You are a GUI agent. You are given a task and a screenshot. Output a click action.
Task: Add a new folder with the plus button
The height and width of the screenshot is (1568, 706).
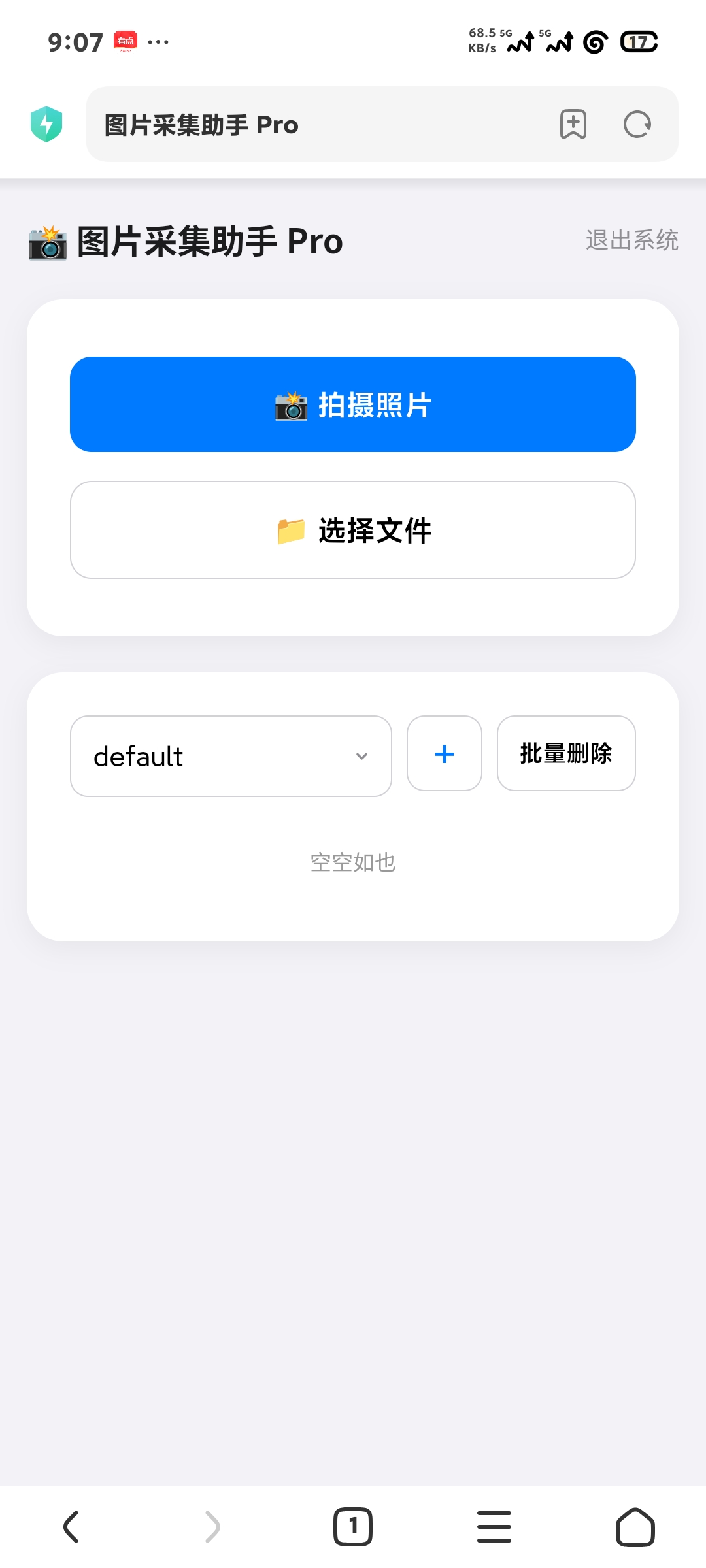coord(445,754)
